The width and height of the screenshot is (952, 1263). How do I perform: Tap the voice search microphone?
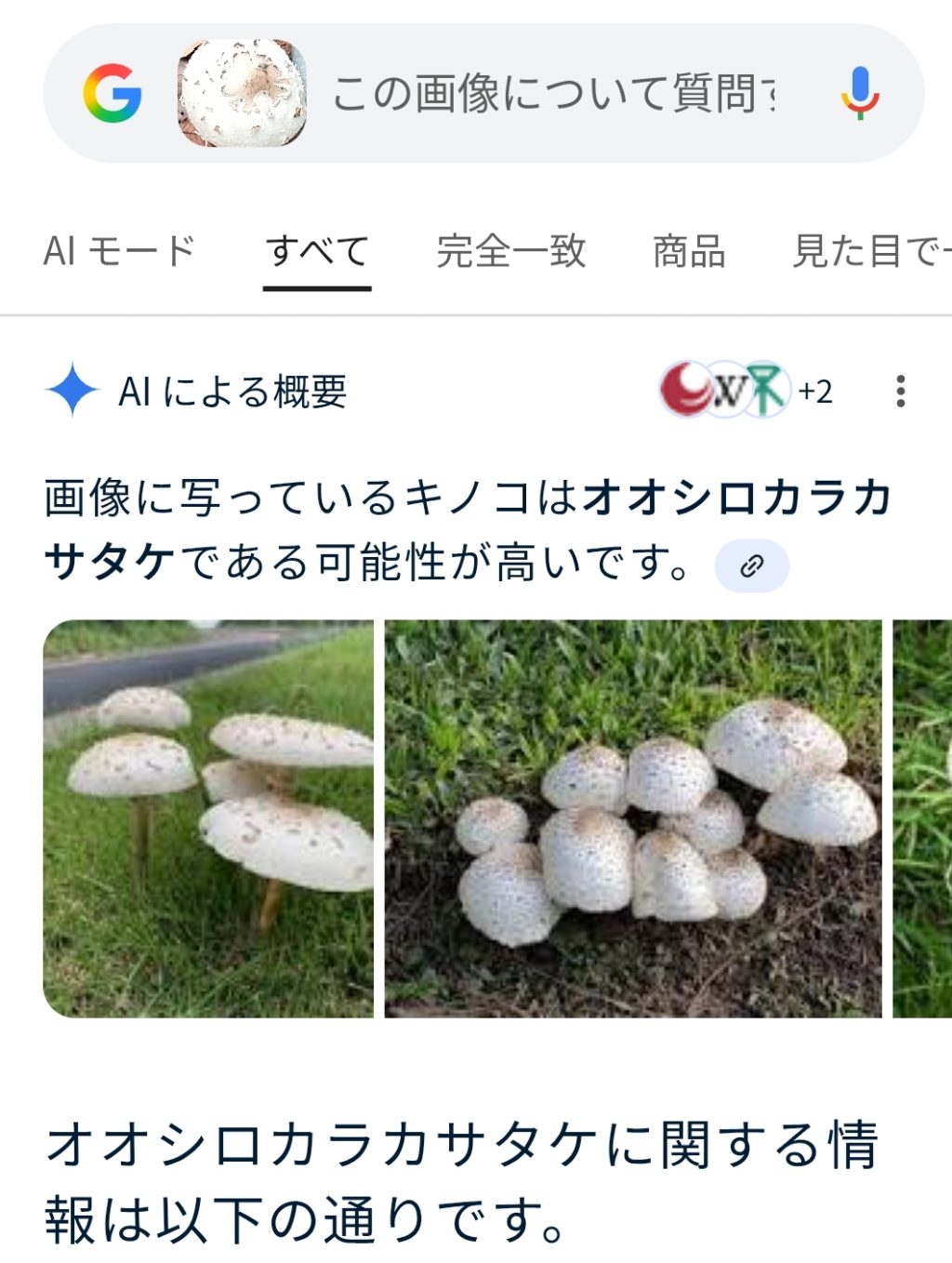(860, 93)
